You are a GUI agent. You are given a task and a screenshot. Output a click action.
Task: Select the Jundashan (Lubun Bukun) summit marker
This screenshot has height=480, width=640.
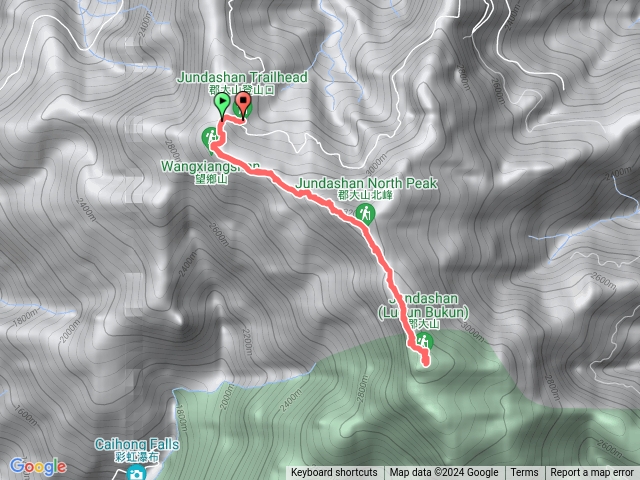coord(425,343)
